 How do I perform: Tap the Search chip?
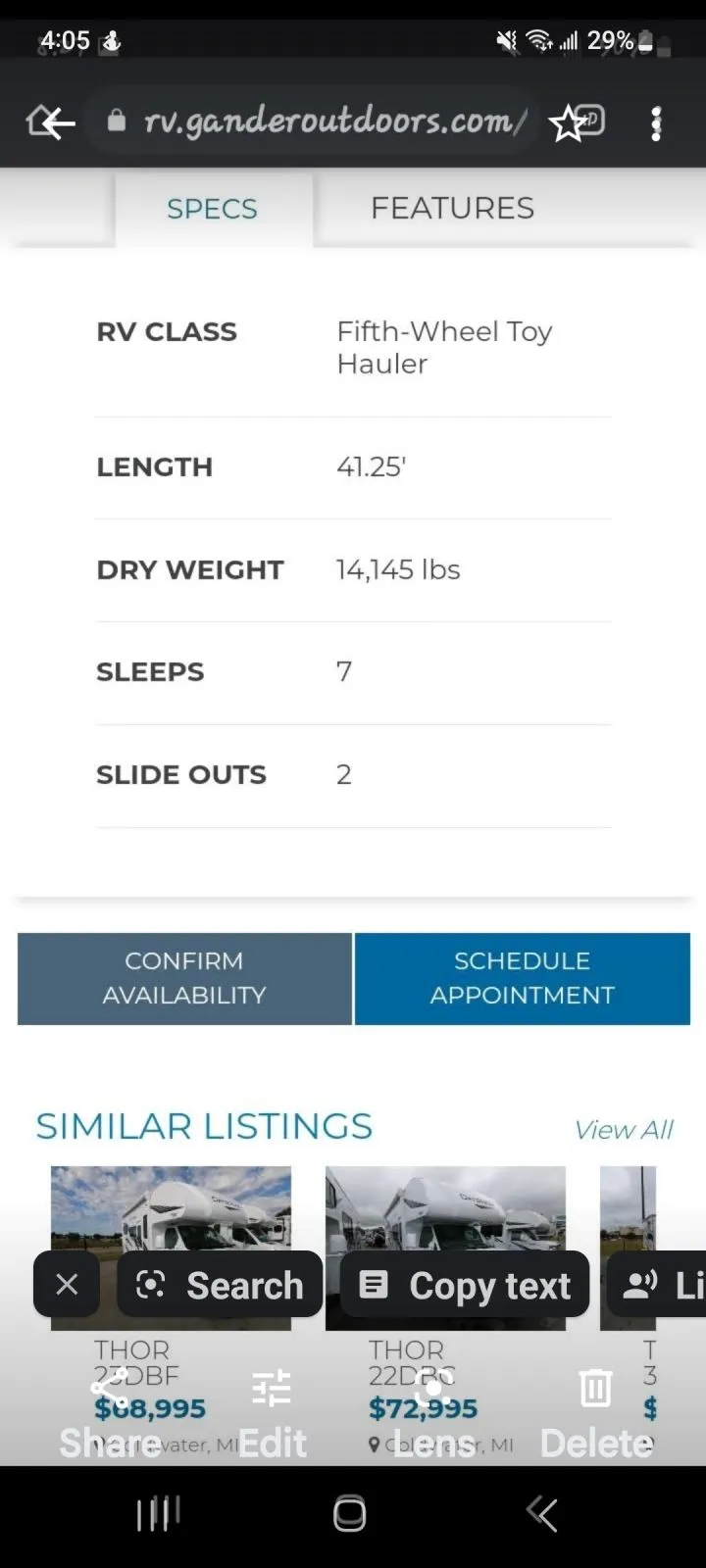point(220,1285)
